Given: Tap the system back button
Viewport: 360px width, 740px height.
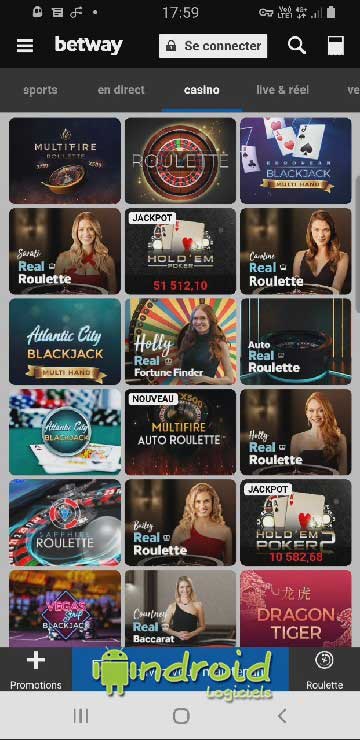Looking at the screenshot, I should [x=282, y=716].
